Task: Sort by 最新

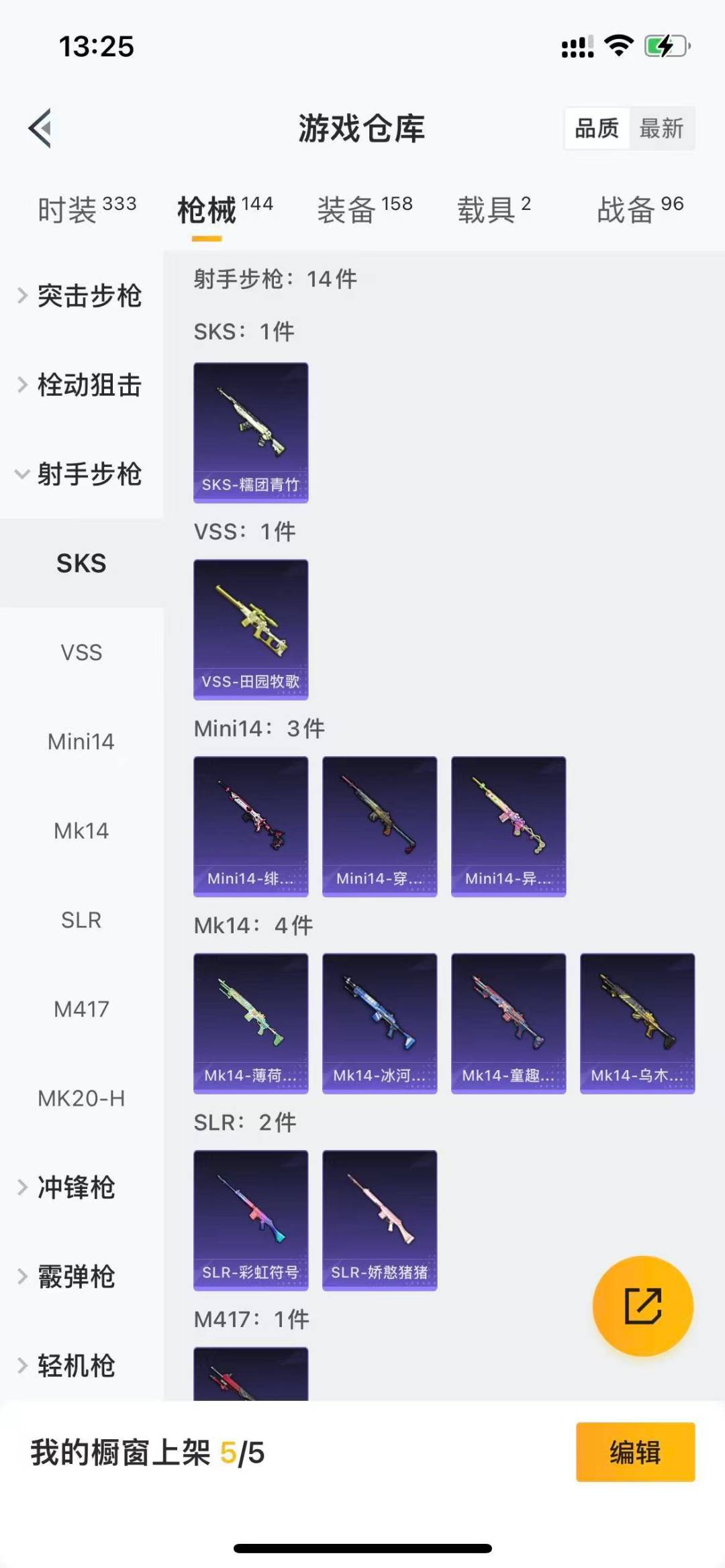Action: 661,127
